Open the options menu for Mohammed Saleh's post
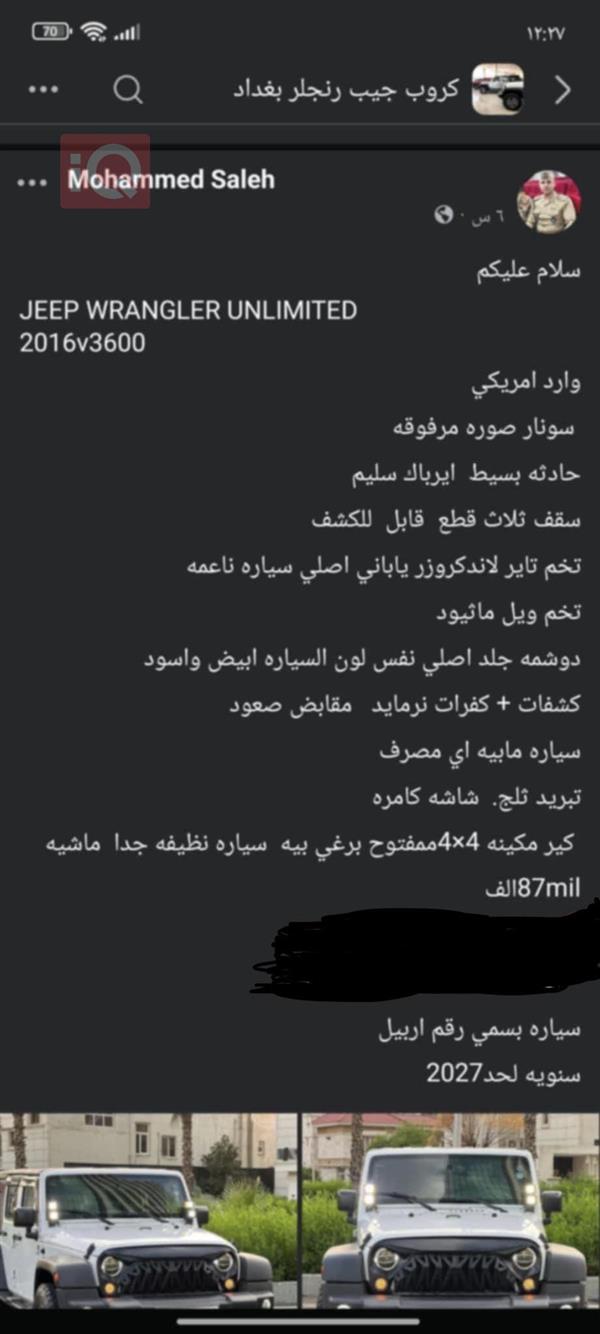Viewport: 600px width, 1334px height. [x=32, y=182]
